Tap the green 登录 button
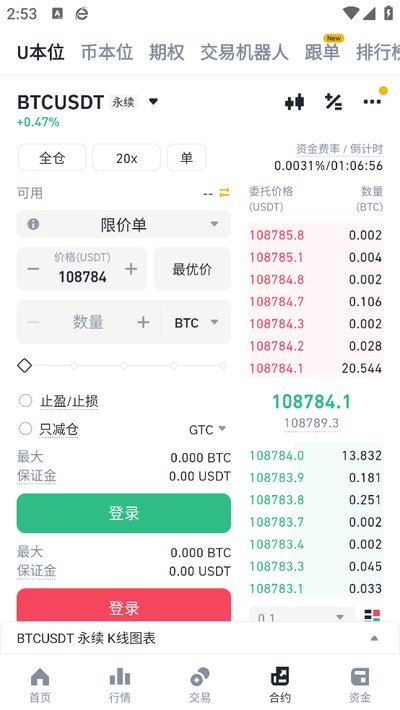This screenshot has height=710, width=400. tap(124, 513)
